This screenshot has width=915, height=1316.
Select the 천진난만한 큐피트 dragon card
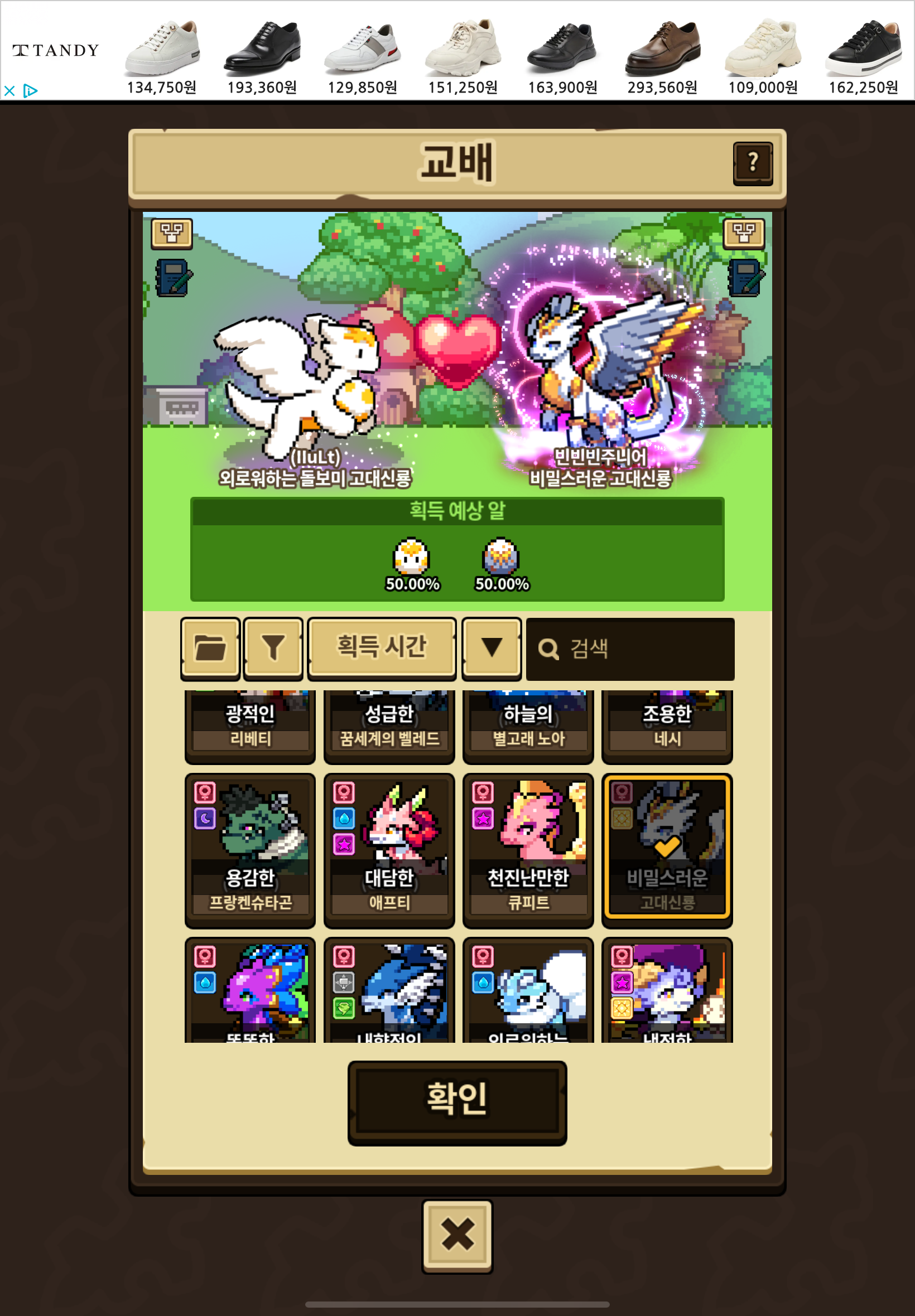[x=528, y=850]
